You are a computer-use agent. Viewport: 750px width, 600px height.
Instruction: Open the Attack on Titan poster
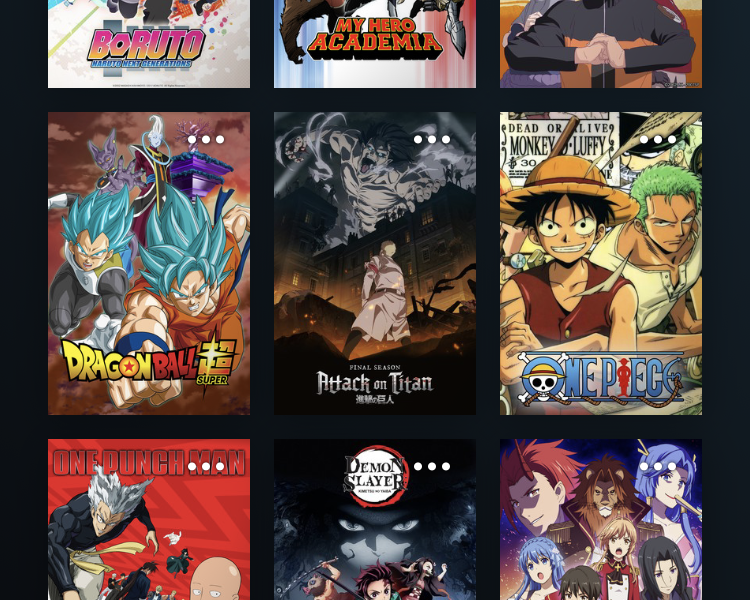pyautogui.click(x=375, y=280)
